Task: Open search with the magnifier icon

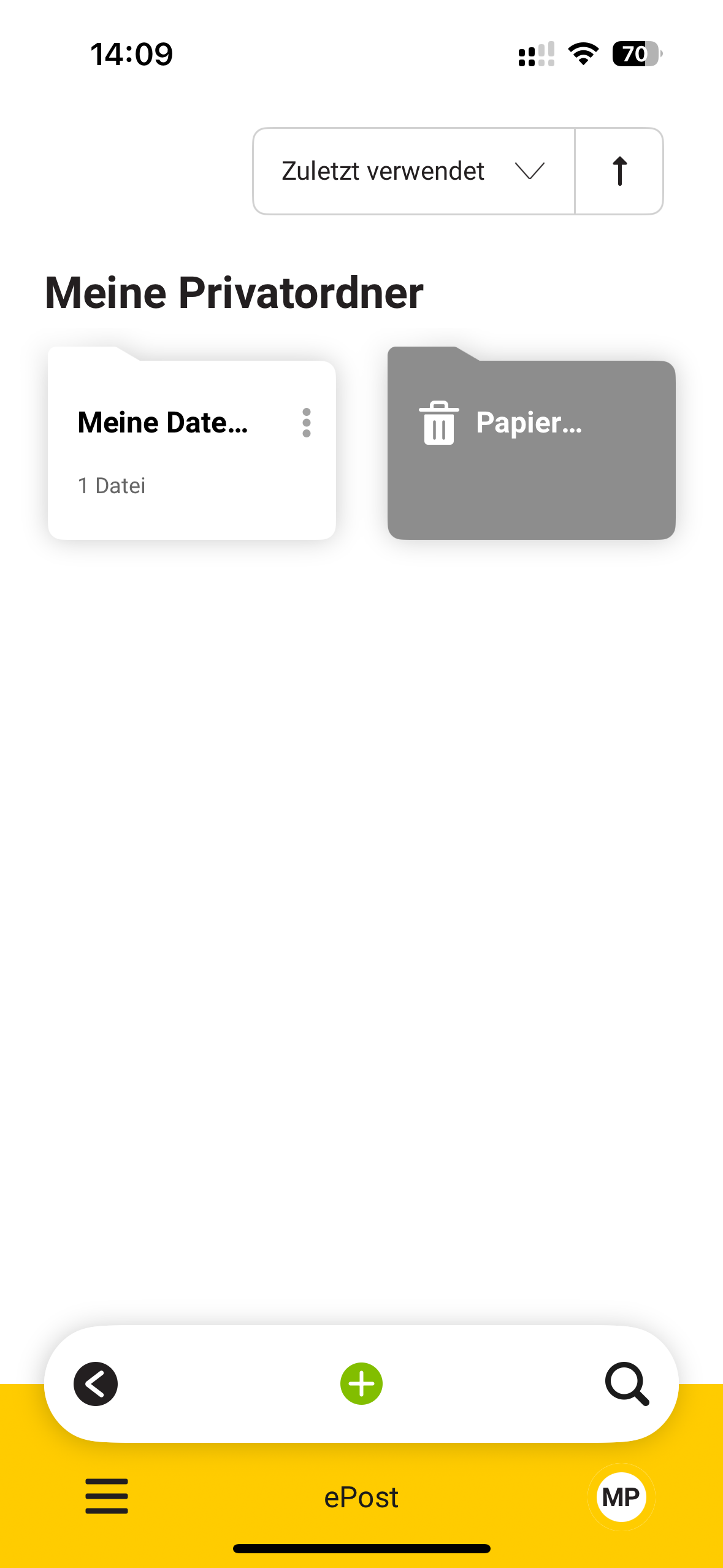Action: (x=626, y=1383)
